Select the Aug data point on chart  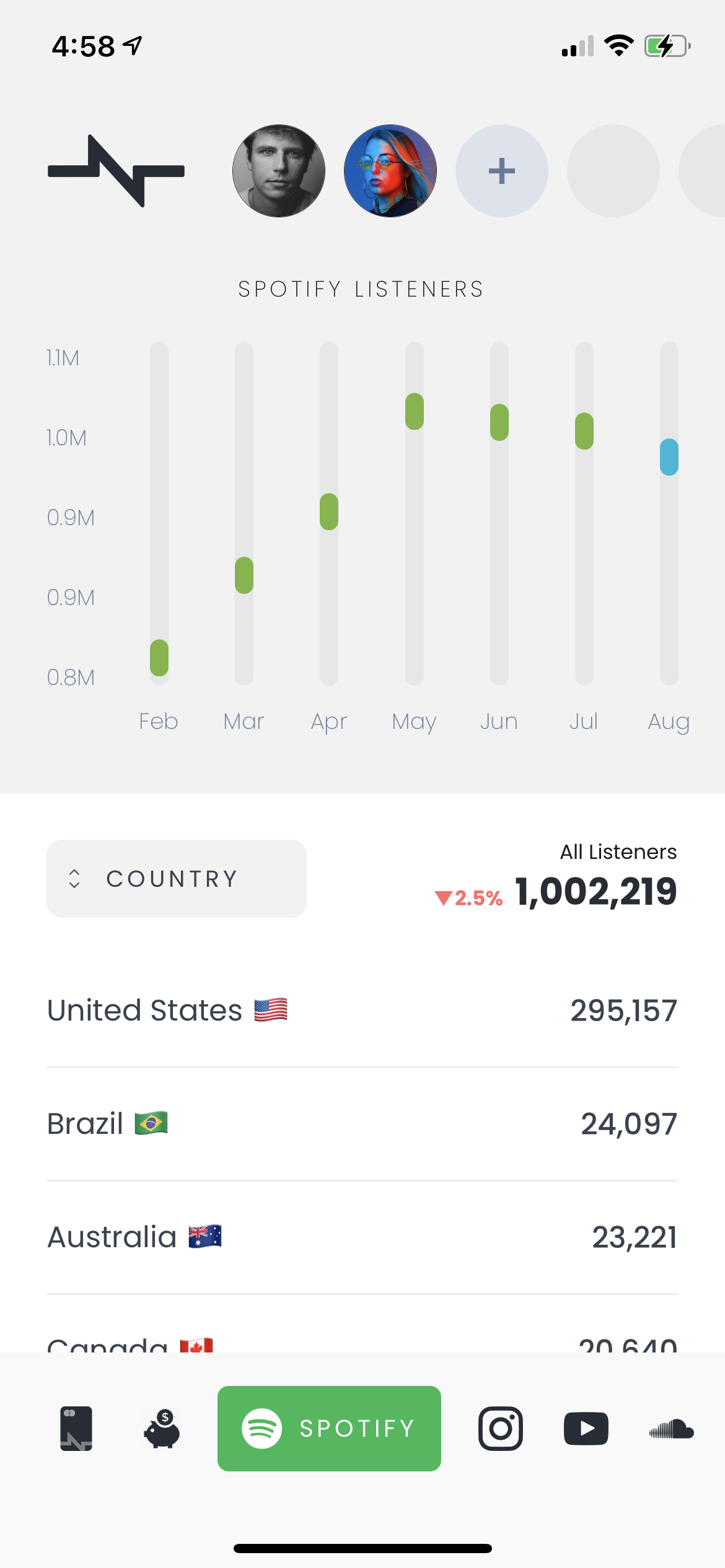click(669, 457)
